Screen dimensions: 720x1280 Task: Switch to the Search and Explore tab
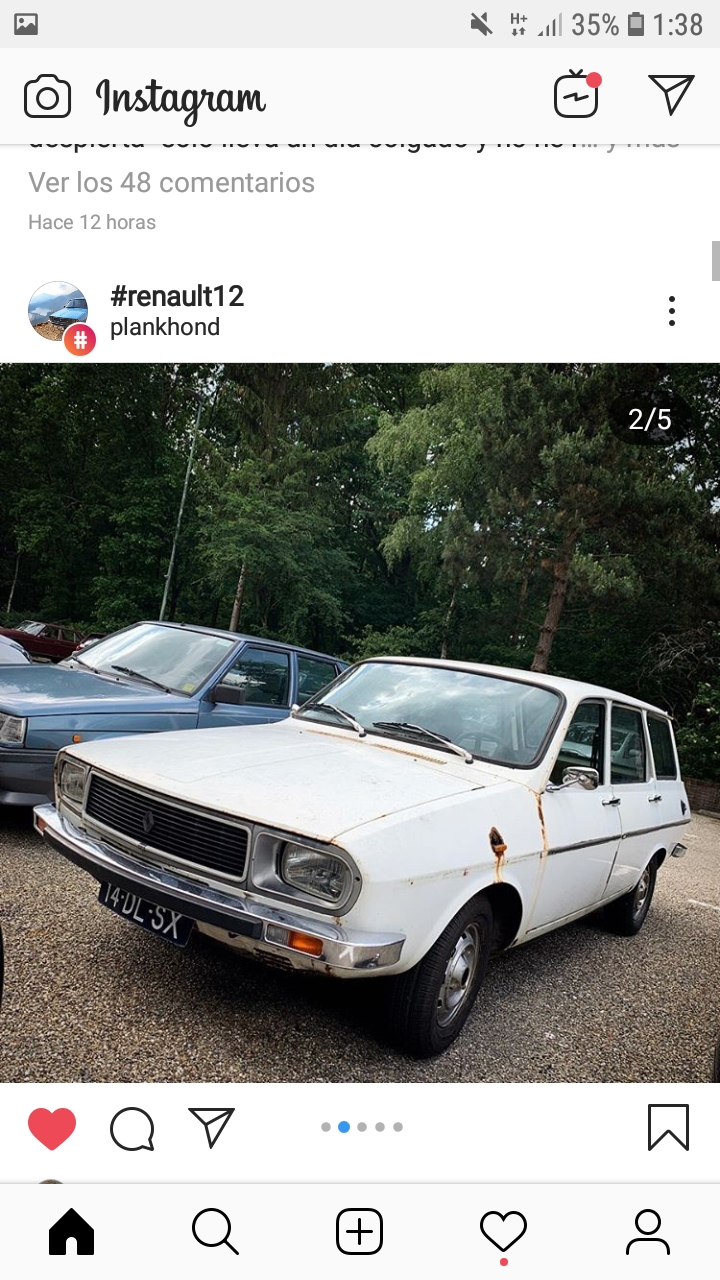click(x=215, y=1232)
